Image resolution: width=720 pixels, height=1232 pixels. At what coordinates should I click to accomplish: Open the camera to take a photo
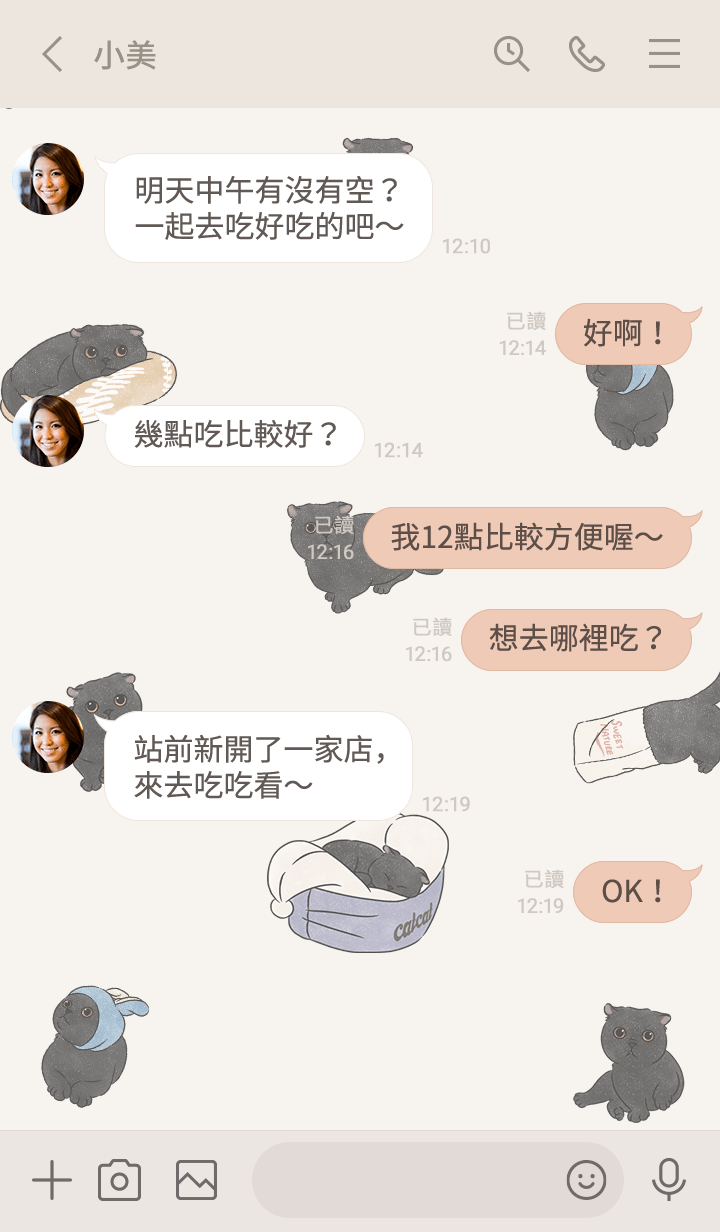[x=119, y=1181]
